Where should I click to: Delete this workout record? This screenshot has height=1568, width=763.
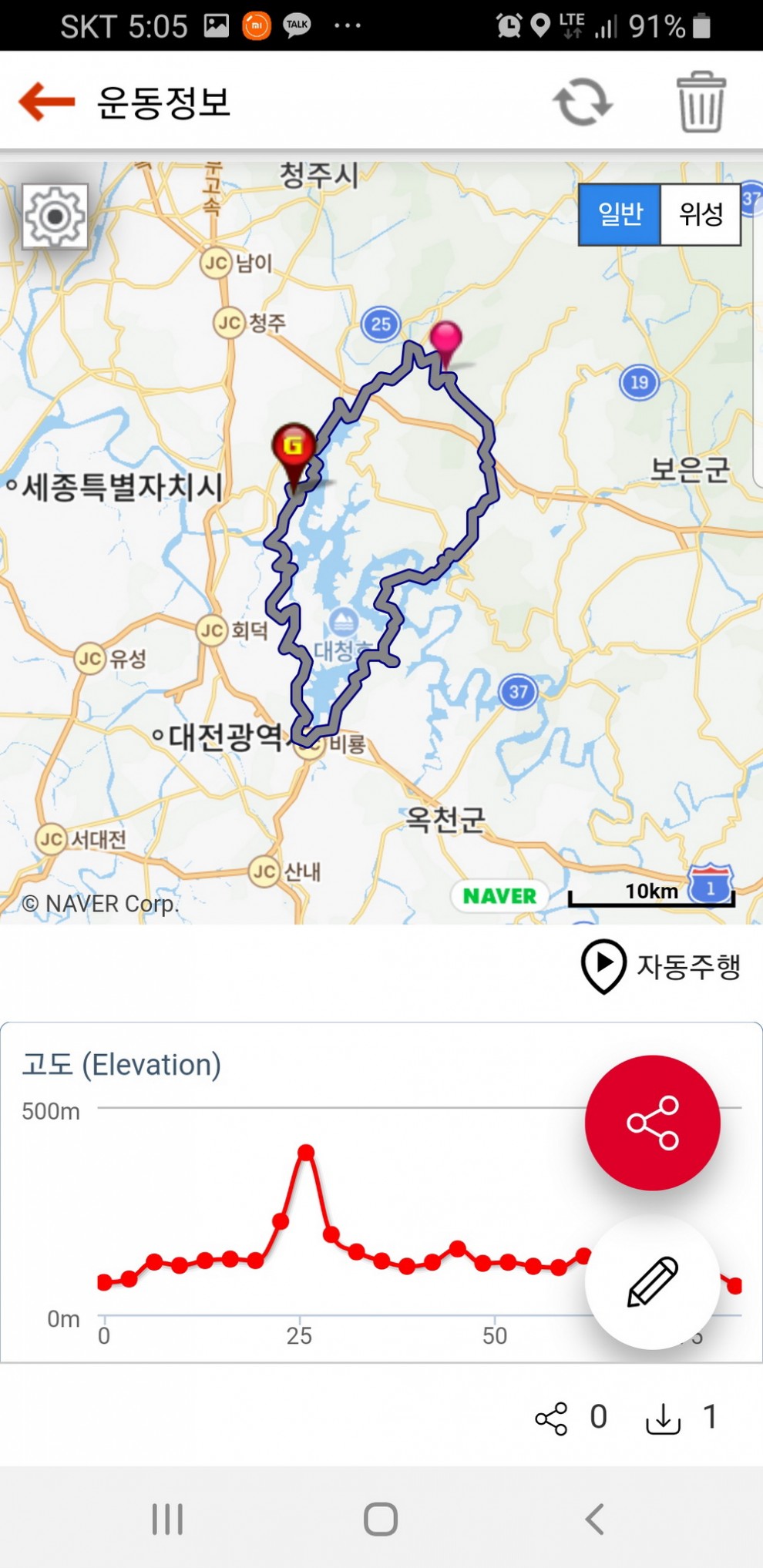click(x=701, y=102)
